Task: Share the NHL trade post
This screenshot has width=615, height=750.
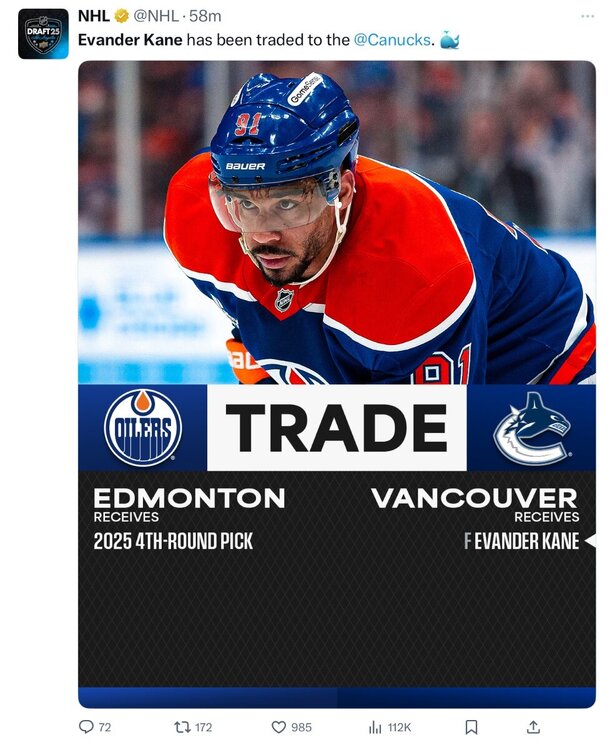Action: tap(533, 727)
